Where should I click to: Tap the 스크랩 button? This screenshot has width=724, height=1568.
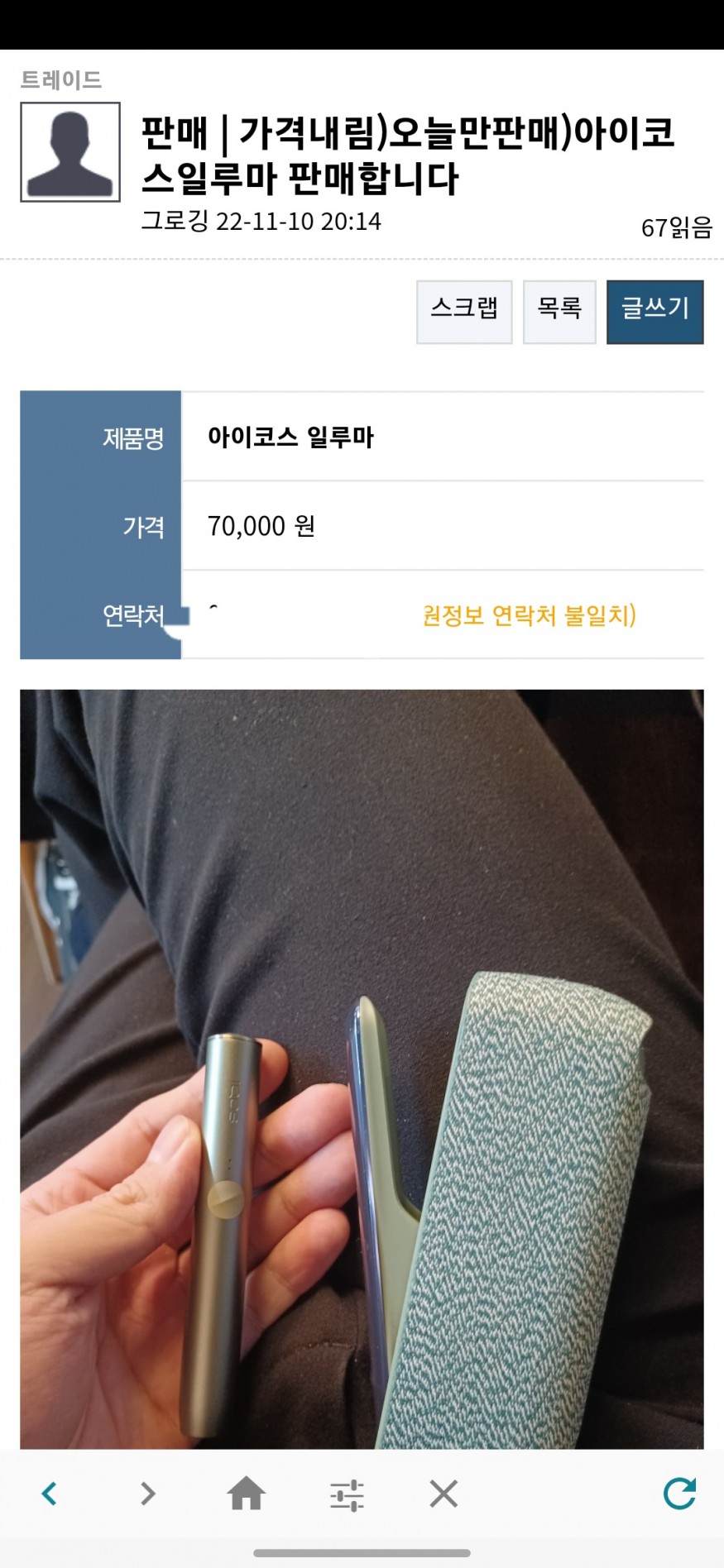(464, 312)
